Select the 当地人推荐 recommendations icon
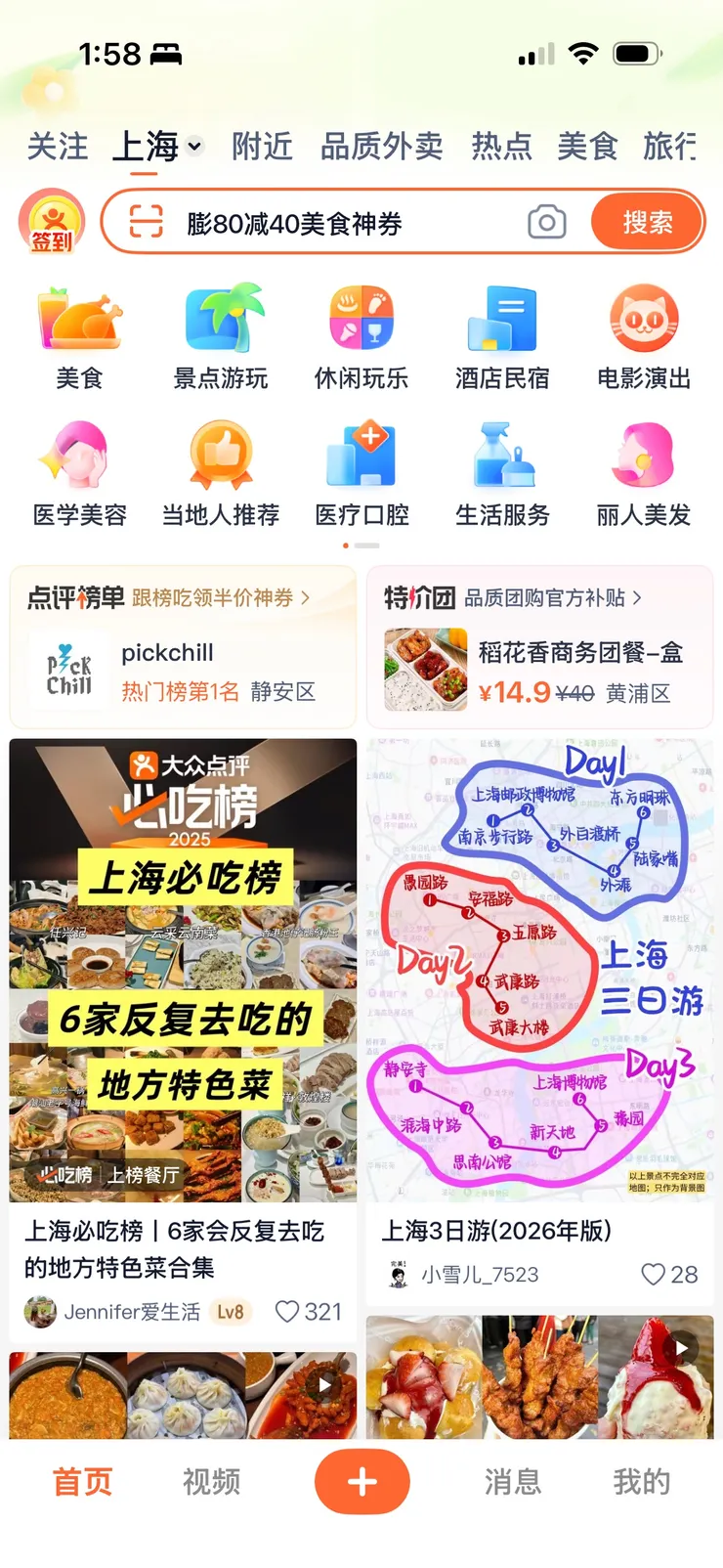 point(220,469)
